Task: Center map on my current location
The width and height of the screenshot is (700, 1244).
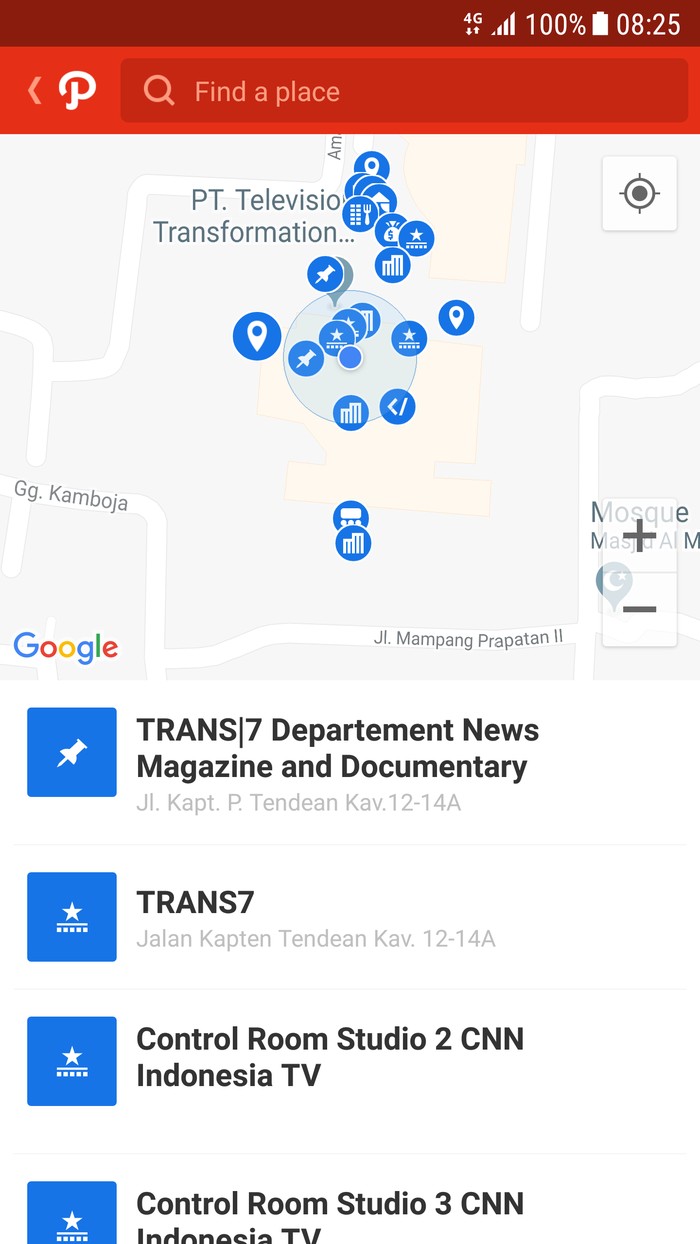Action: click(x=639, y=193)
